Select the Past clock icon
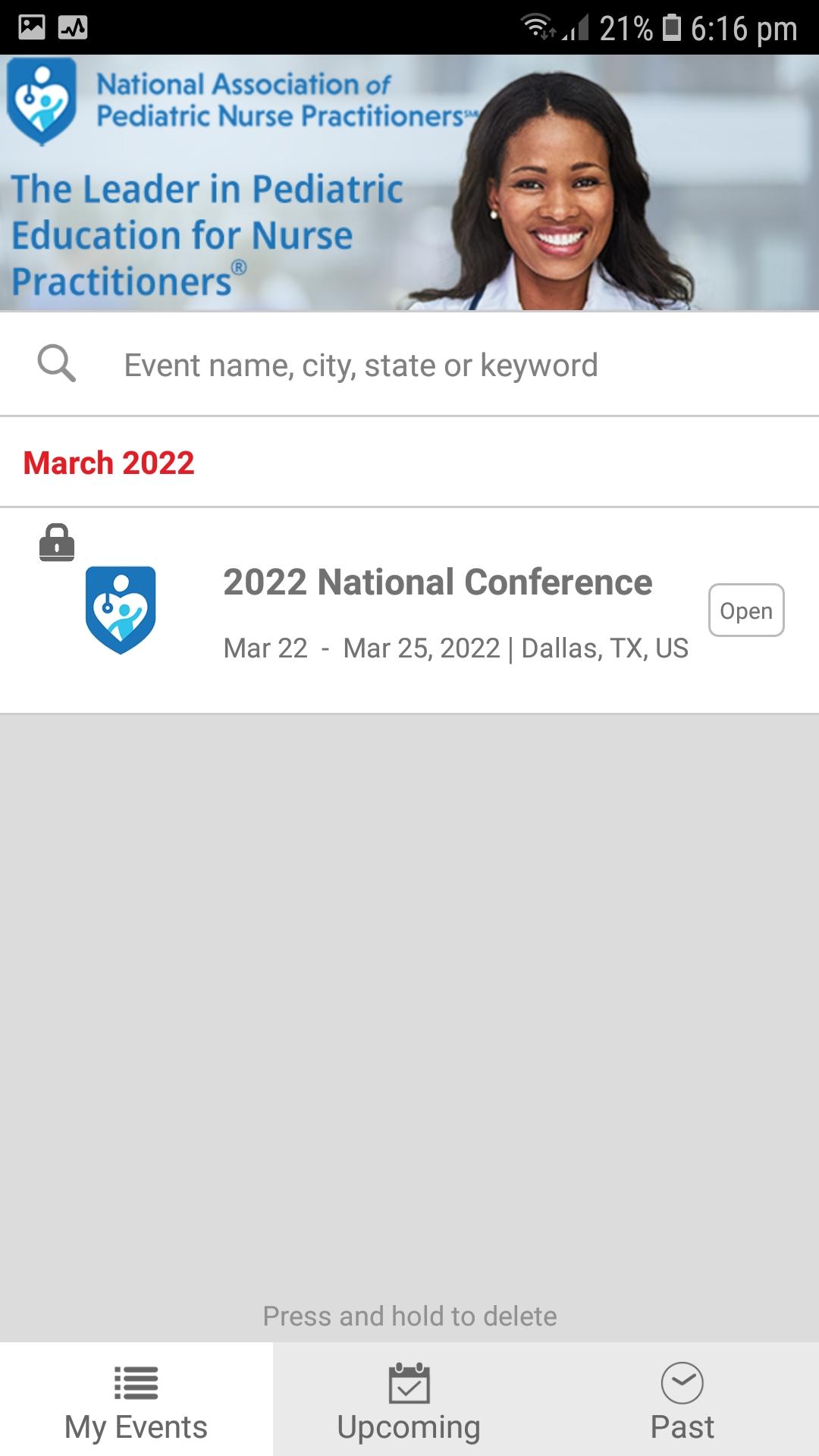 pyautogui.click(x=682, y=1383)
